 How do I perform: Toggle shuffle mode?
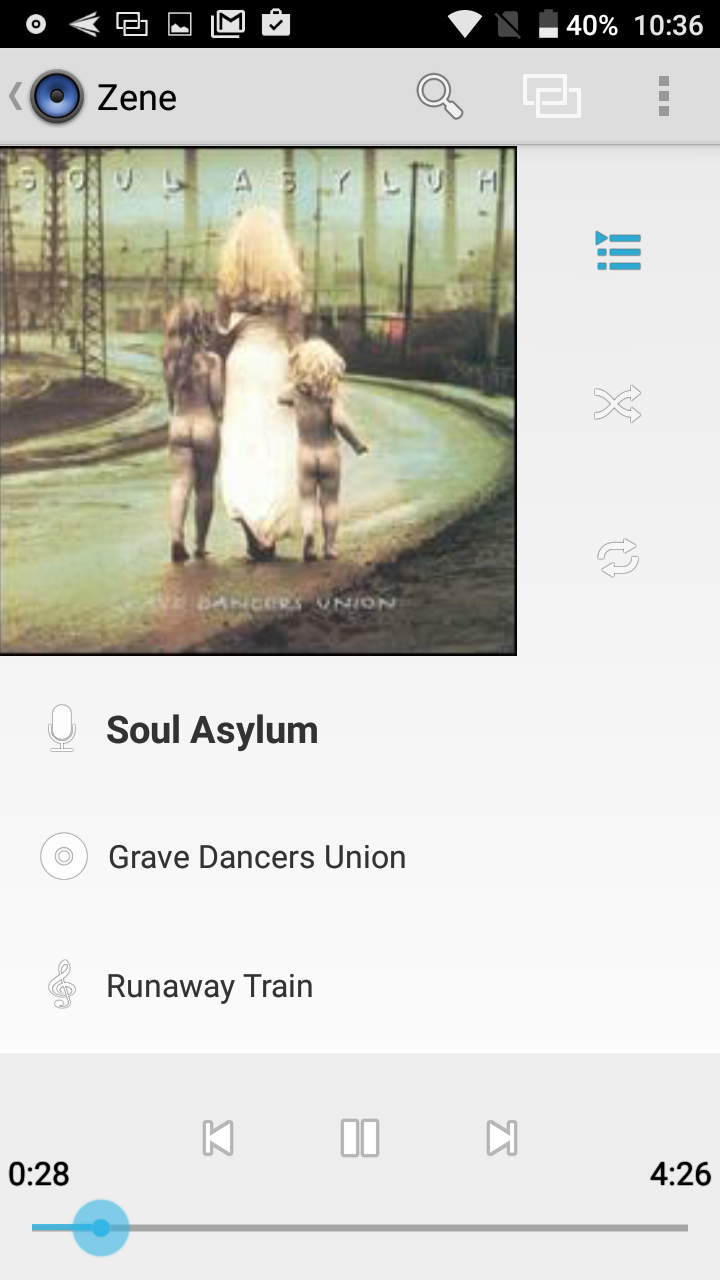point(618,404)
